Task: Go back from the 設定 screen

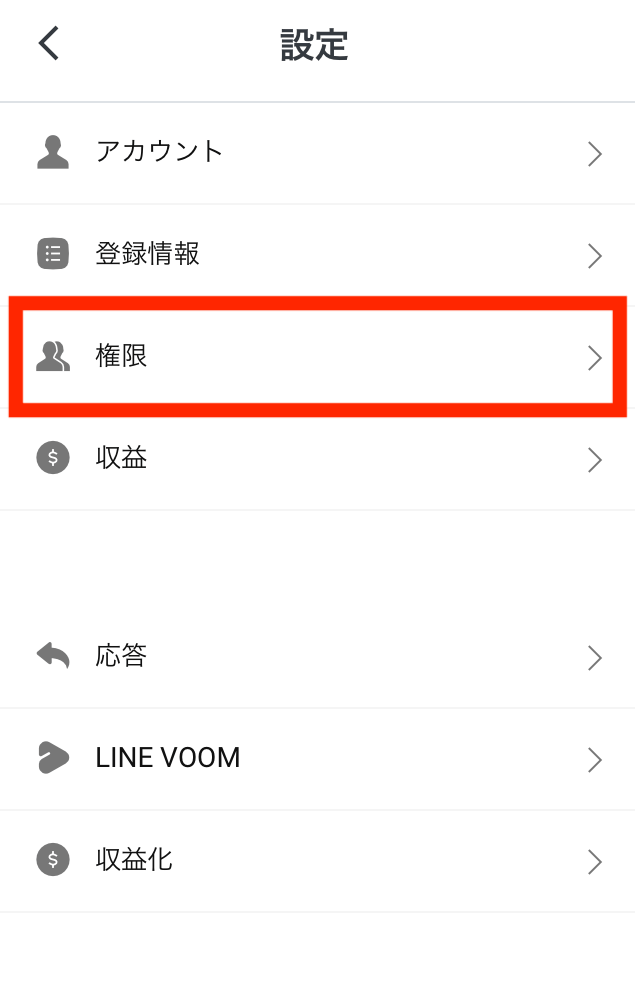Action: click(49, 44)
